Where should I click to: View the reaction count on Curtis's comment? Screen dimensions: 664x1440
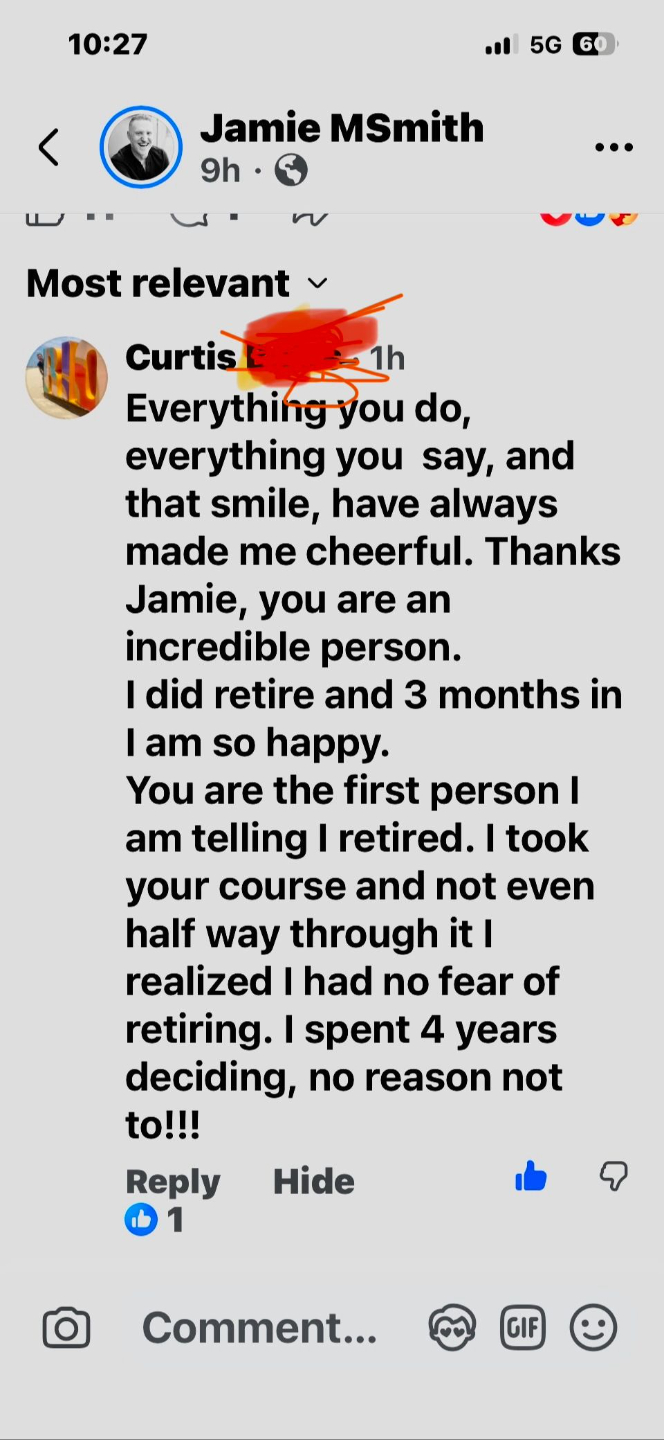[154, 1220]
